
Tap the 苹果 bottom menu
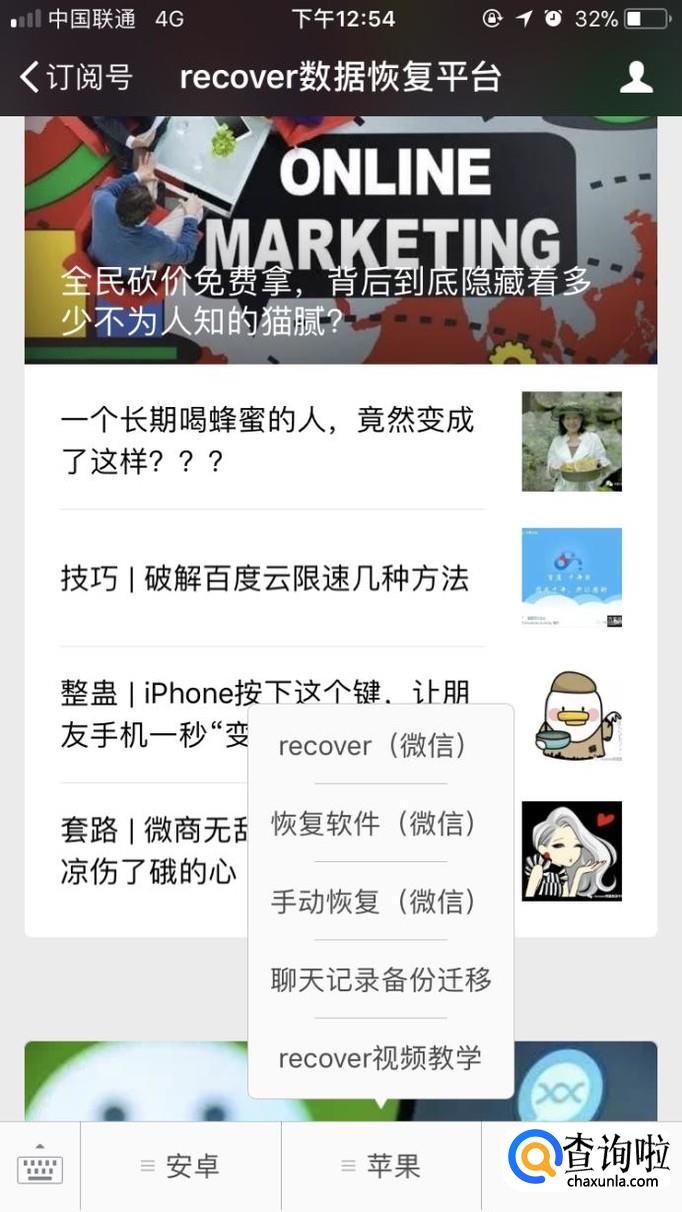(381, 1166)
